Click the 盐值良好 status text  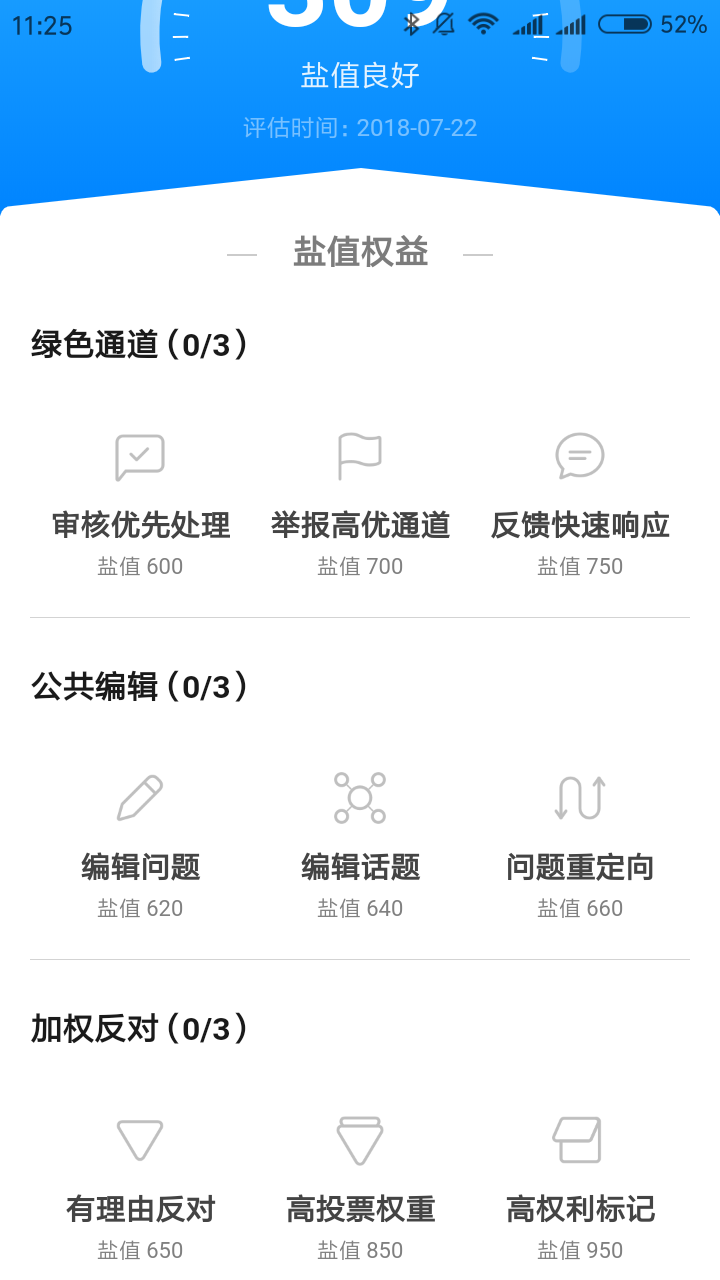[x=359, y=75]
